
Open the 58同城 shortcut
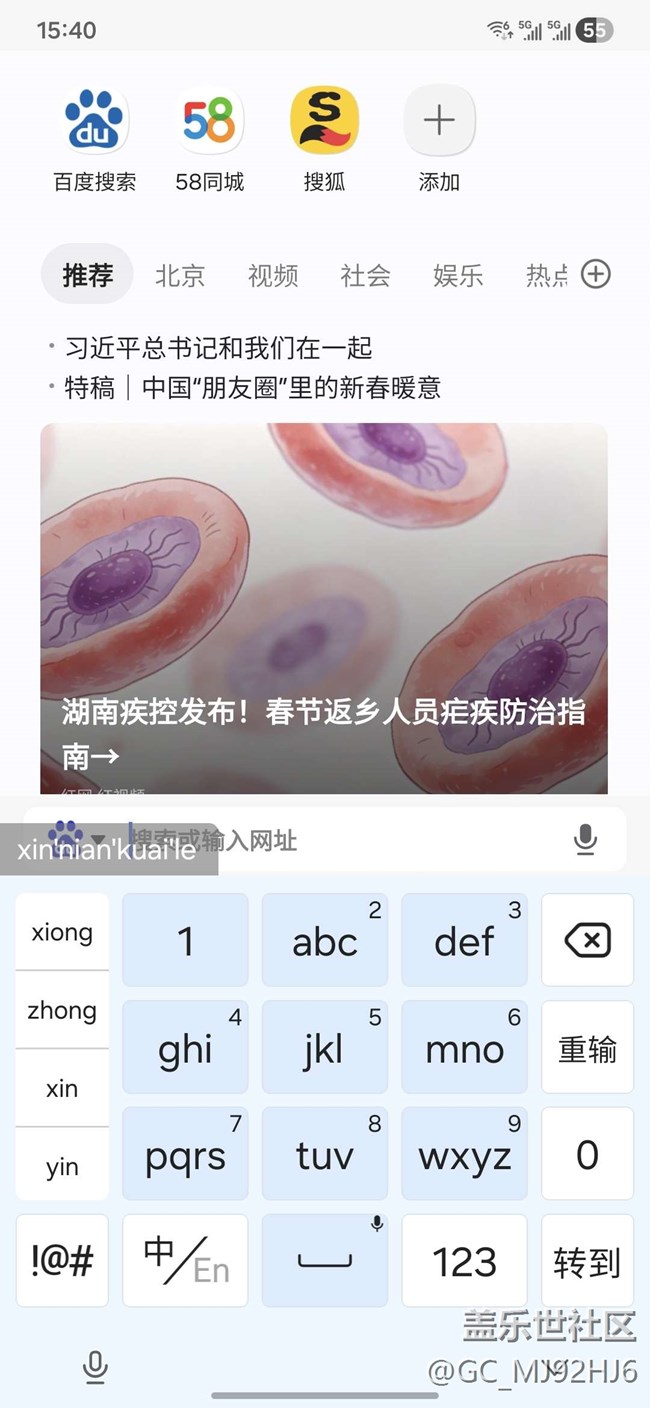(210, 122)
